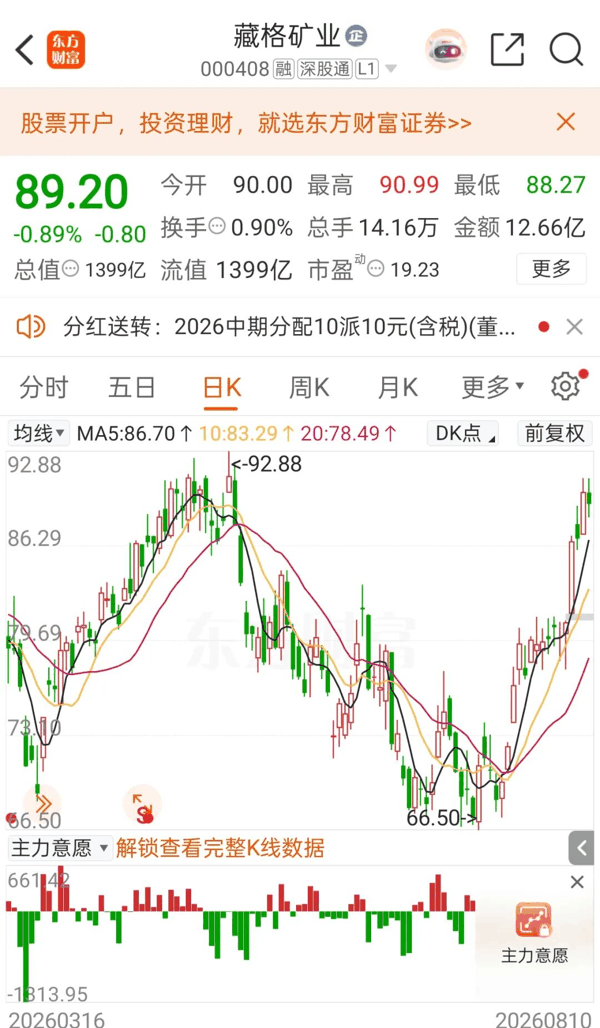Open the 分红送转 announcement
This screenshot has height=1028, width=600.
point(290,326)
